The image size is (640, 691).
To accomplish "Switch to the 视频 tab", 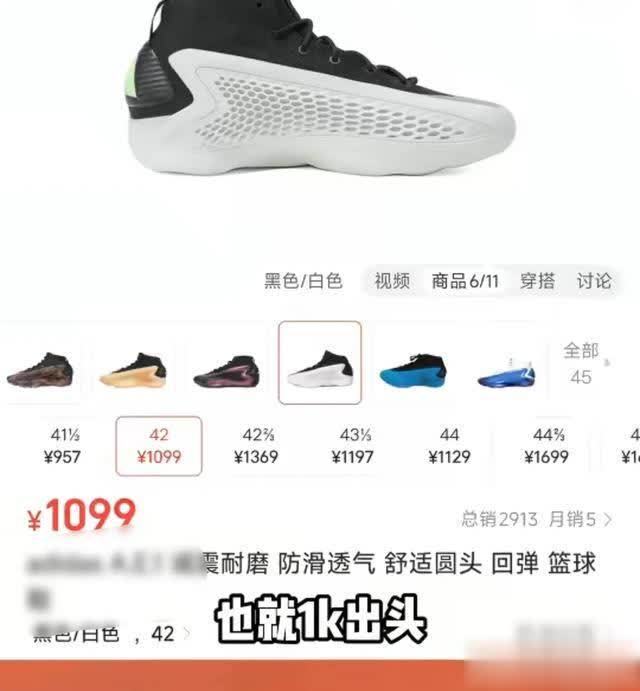I will [392, 281].
